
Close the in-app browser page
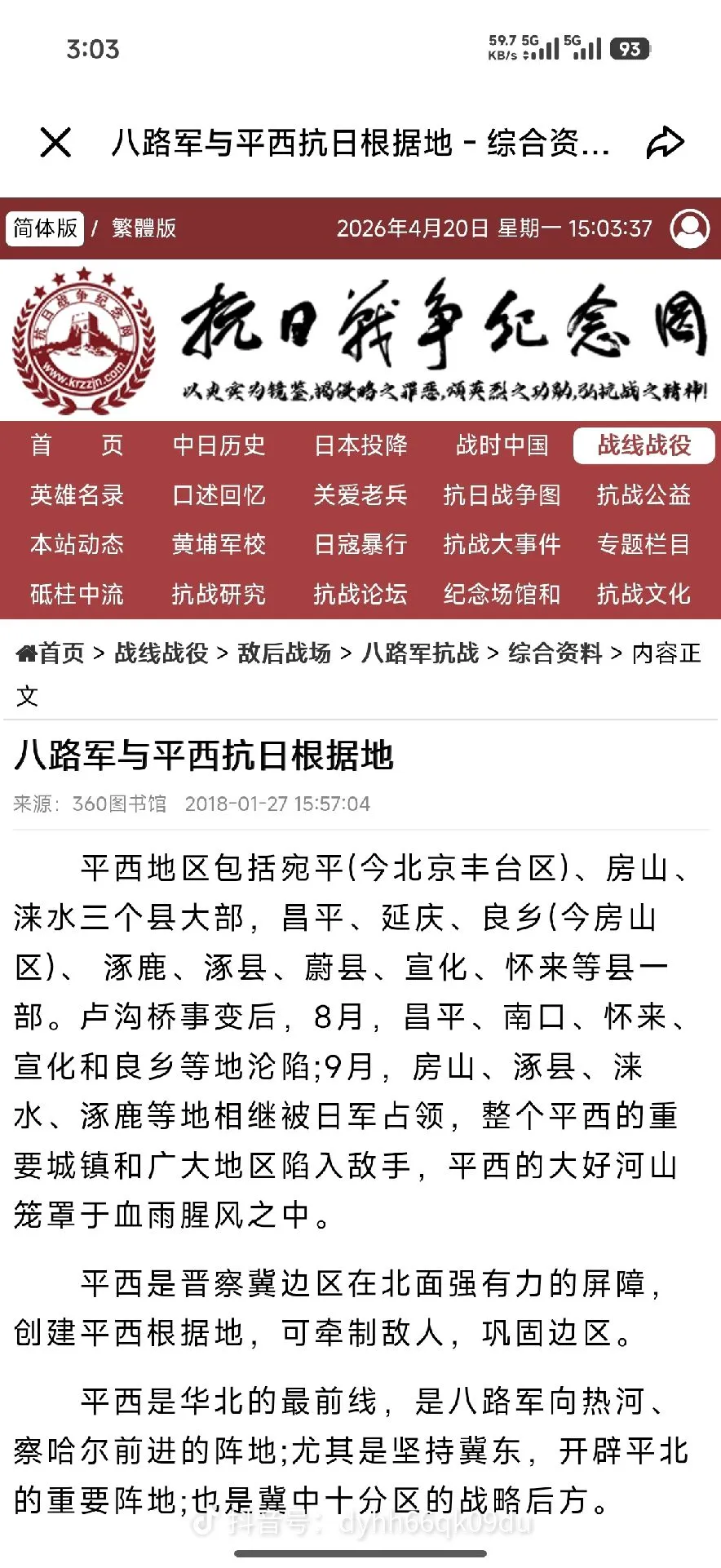(55, 143)
